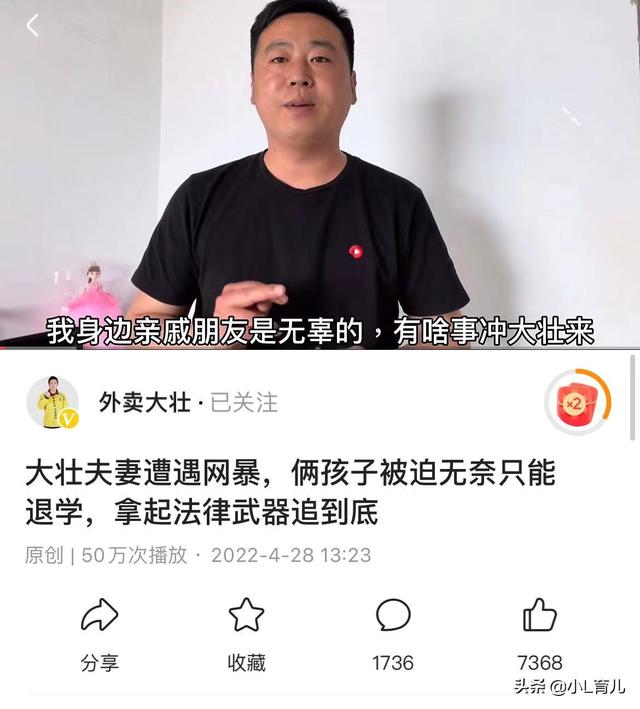Open 外卖大壮's profile avatar
This screenshot has height=709, width=640.
coord(51,402)
